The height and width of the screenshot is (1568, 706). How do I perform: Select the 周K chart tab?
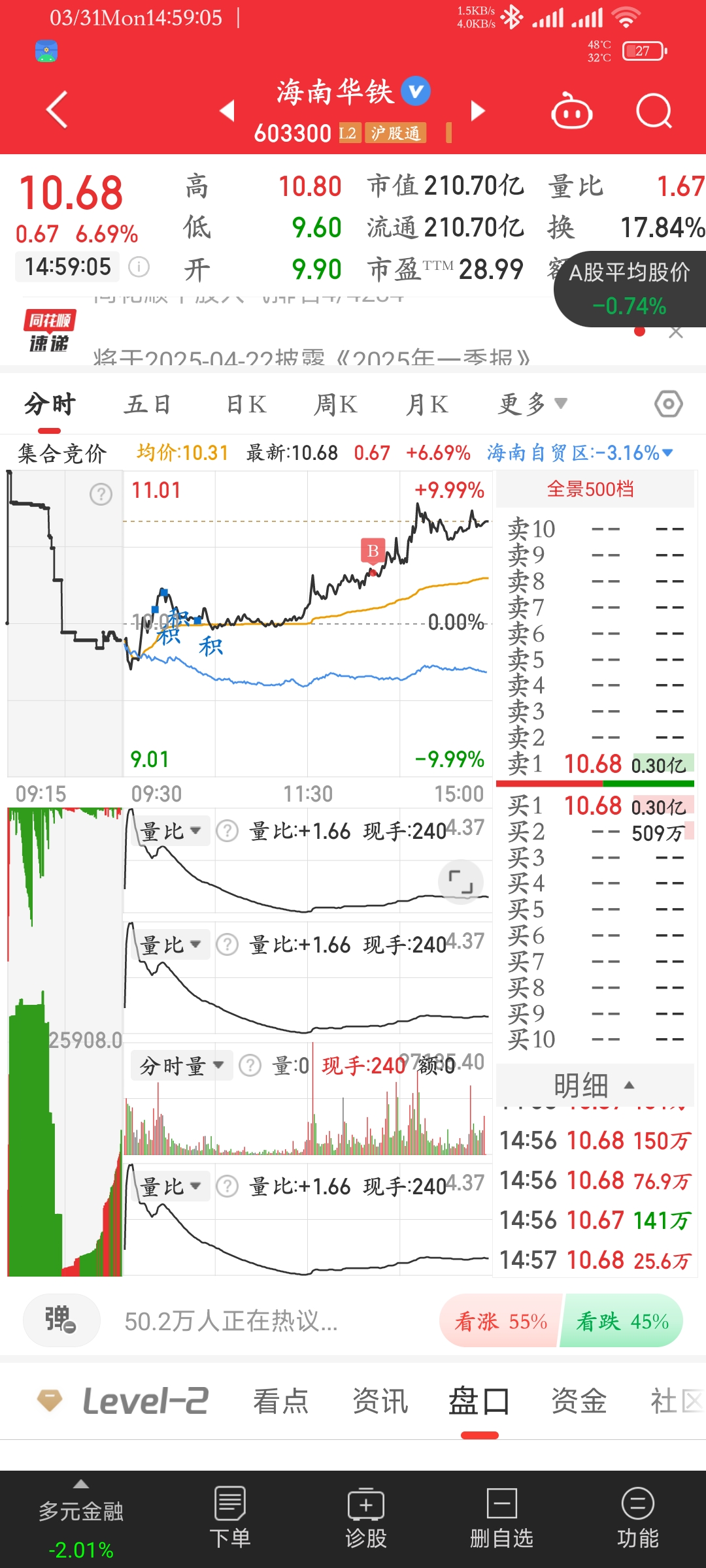point(335,404)
